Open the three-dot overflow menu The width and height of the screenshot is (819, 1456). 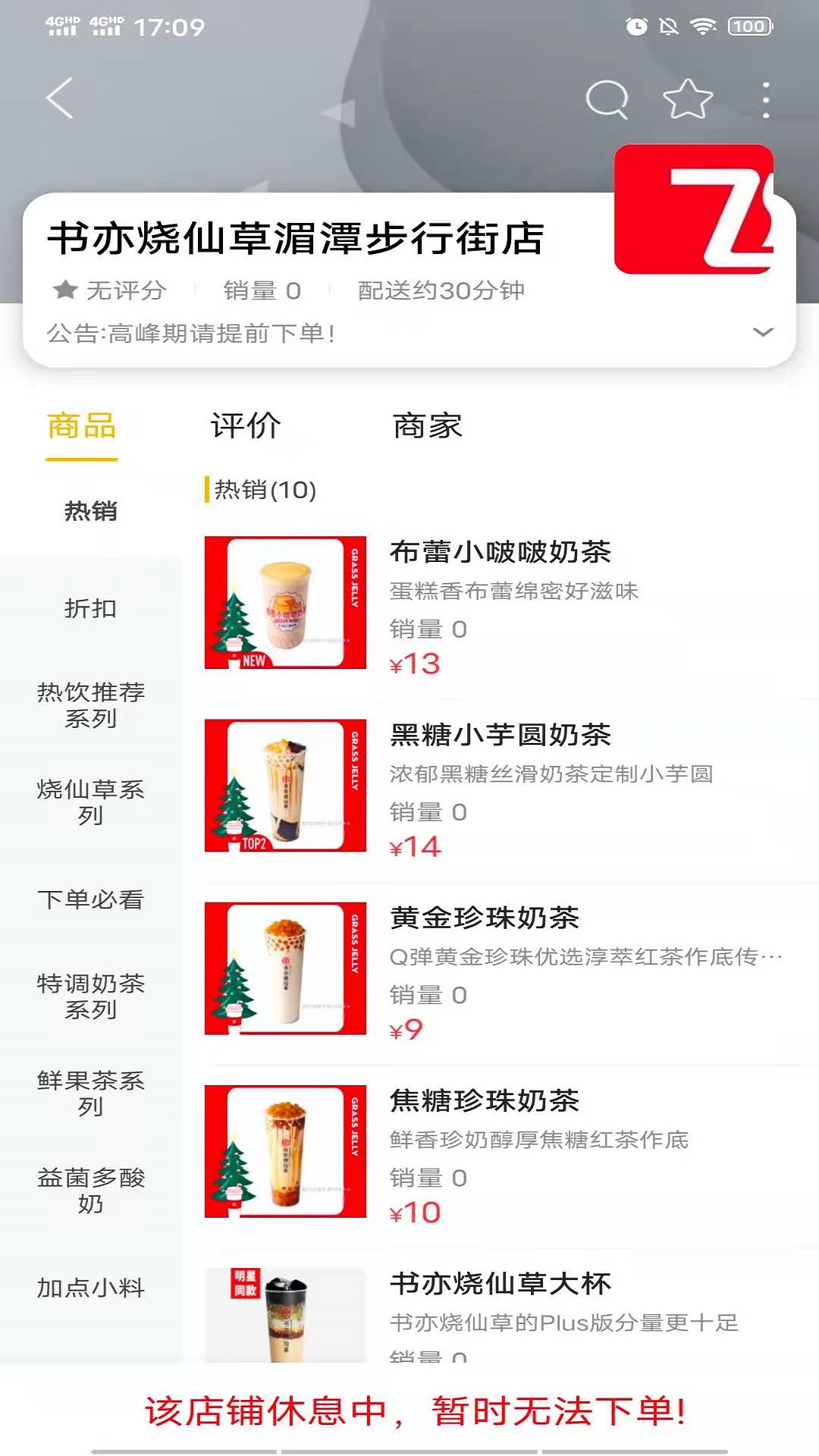766,100
